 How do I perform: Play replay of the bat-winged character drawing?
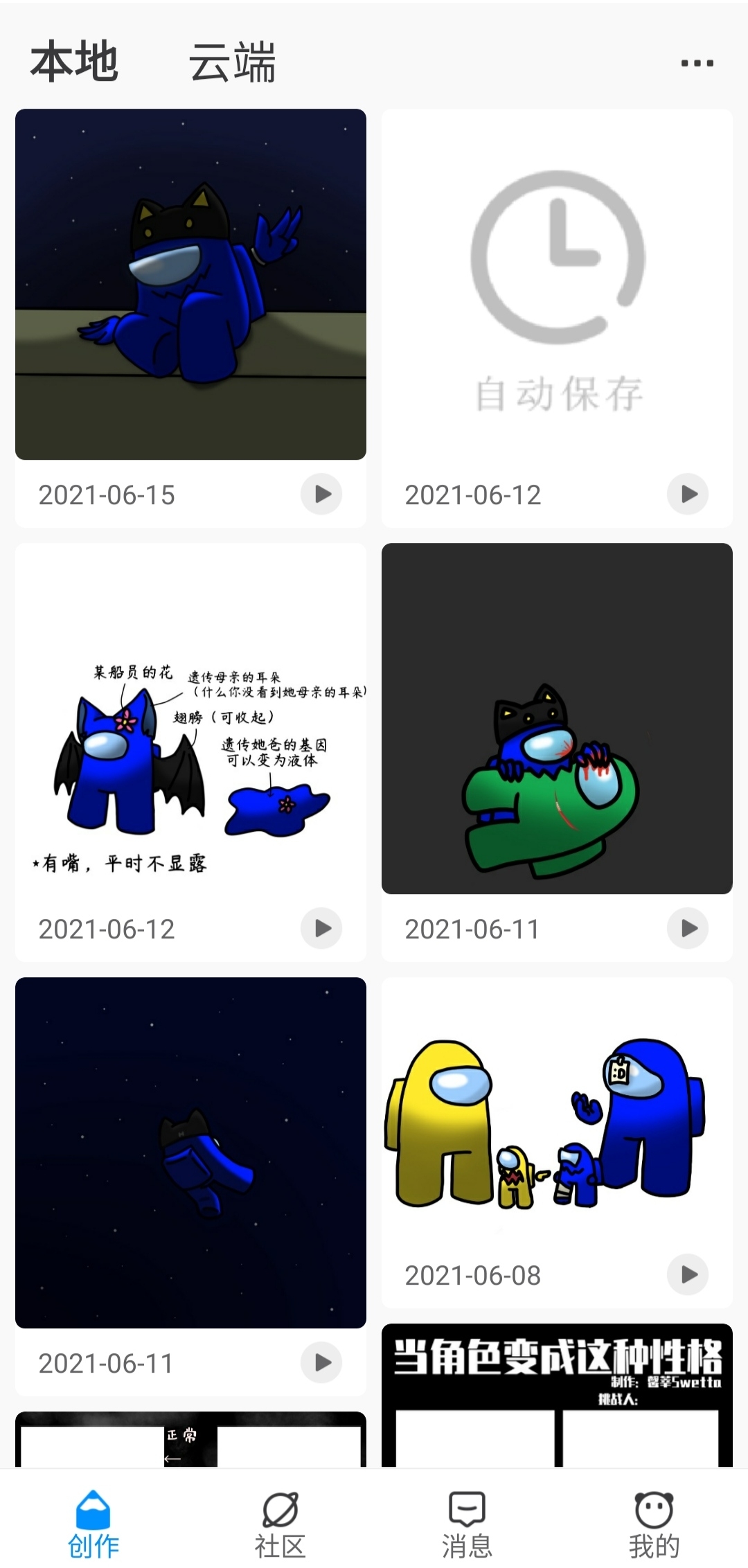(x=321, y=928)
